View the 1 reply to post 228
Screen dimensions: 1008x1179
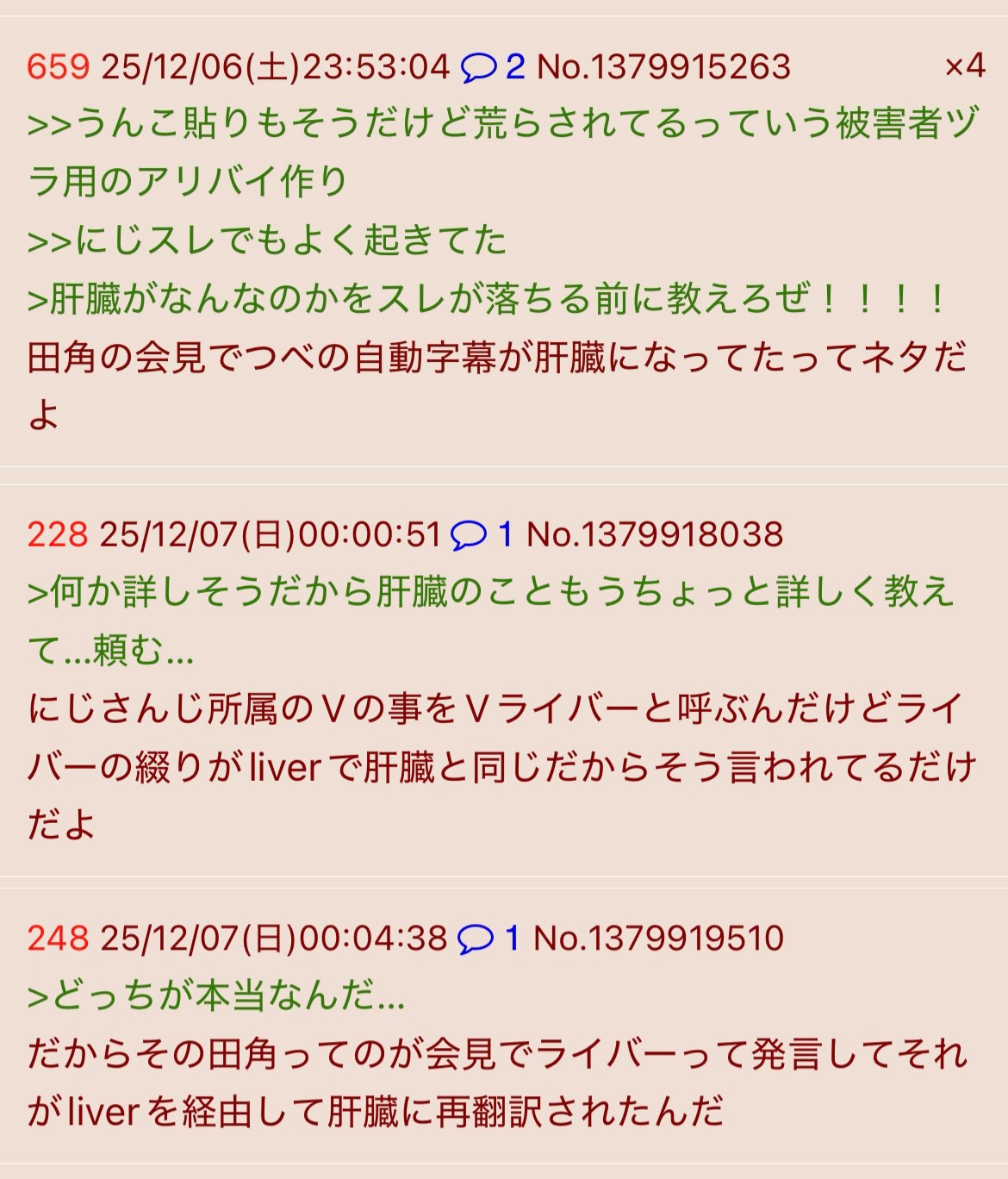(x=482, y=534)
